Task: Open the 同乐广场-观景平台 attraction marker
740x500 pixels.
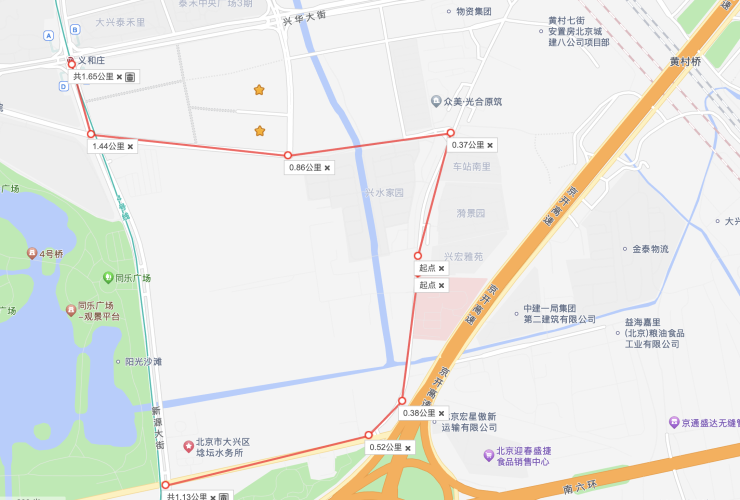Action: 70,310
